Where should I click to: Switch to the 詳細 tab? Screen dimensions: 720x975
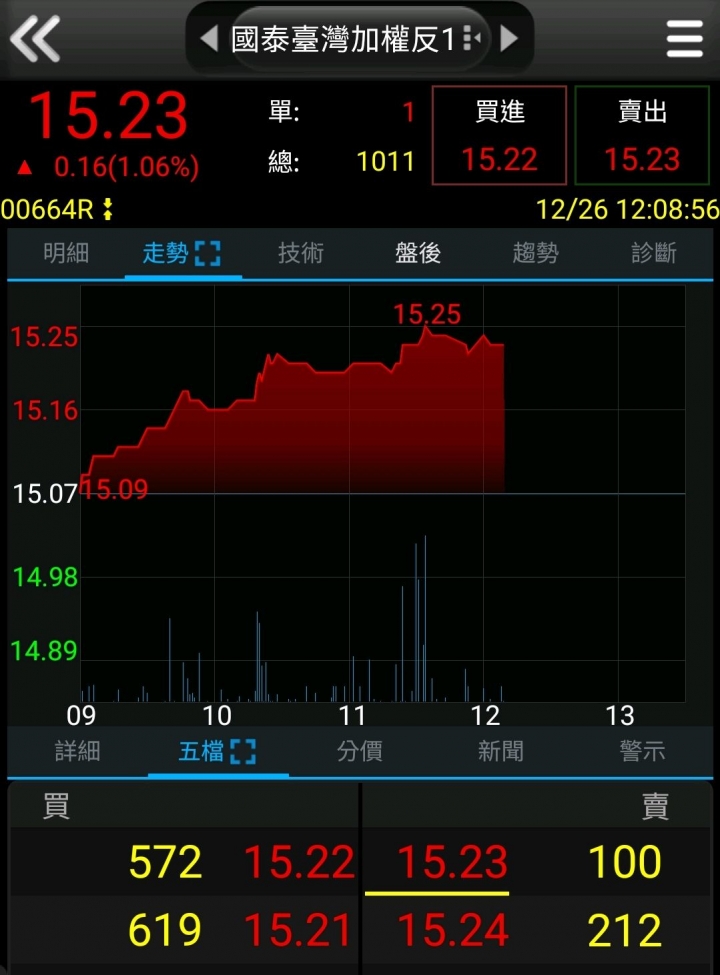[x=78, y=751]
